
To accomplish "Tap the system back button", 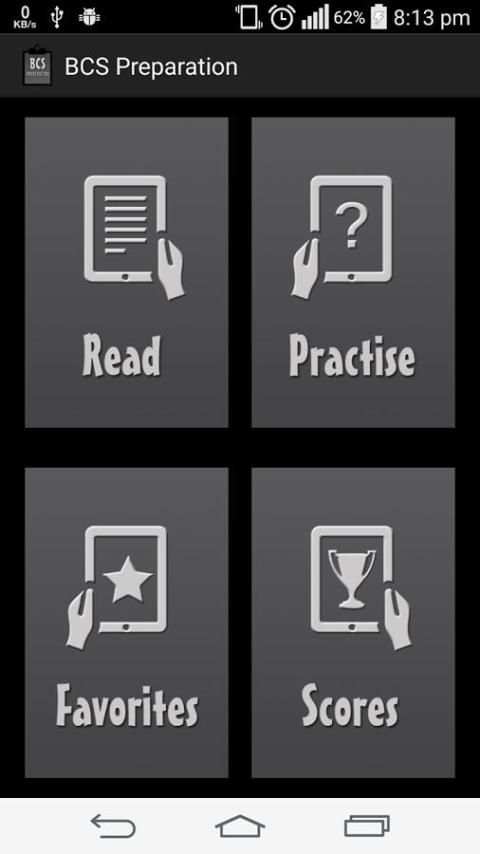I will [x=113, y=826].
